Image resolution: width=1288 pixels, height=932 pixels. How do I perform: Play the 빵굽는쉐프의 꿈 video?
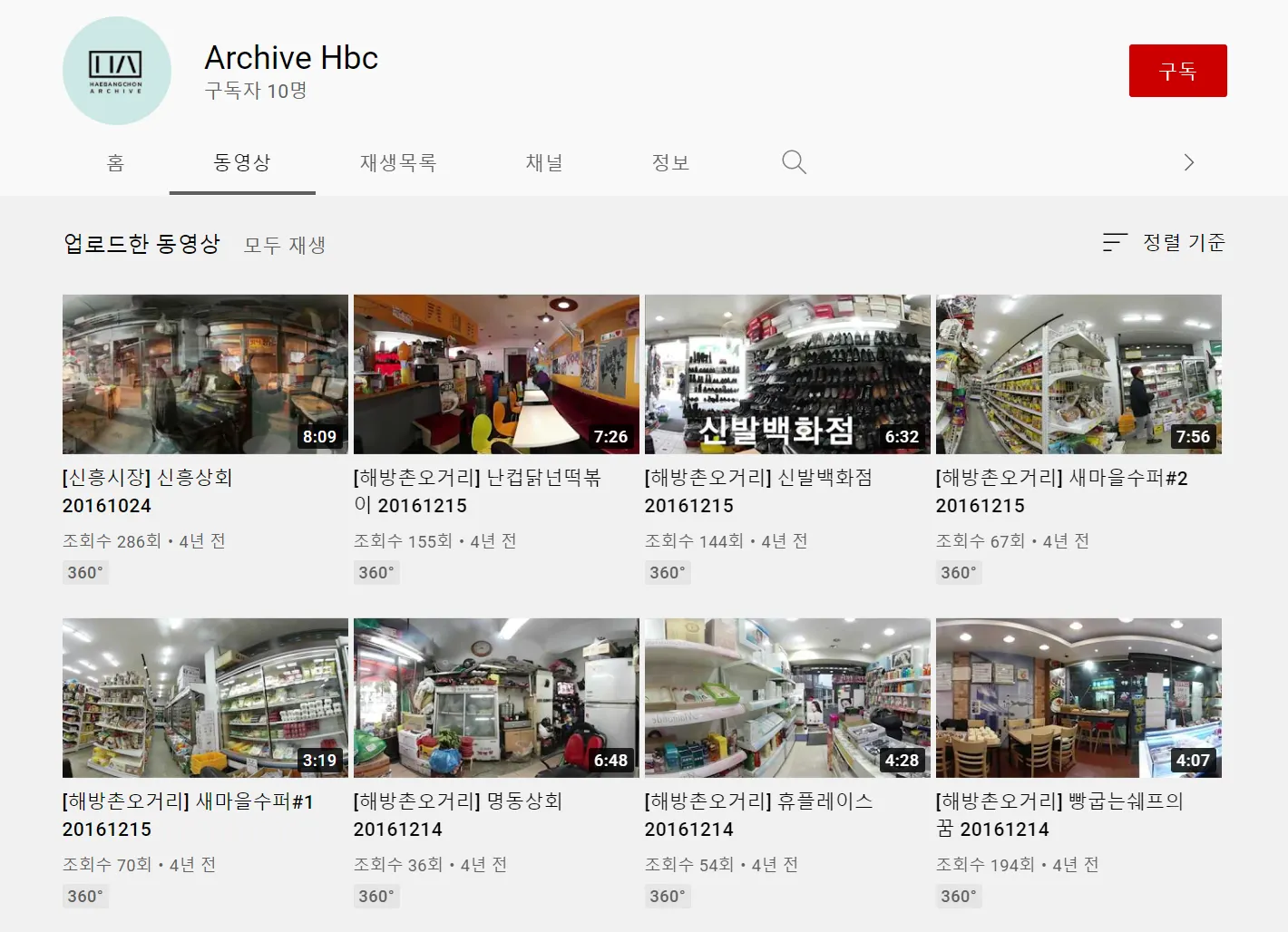pos(1078,697)
